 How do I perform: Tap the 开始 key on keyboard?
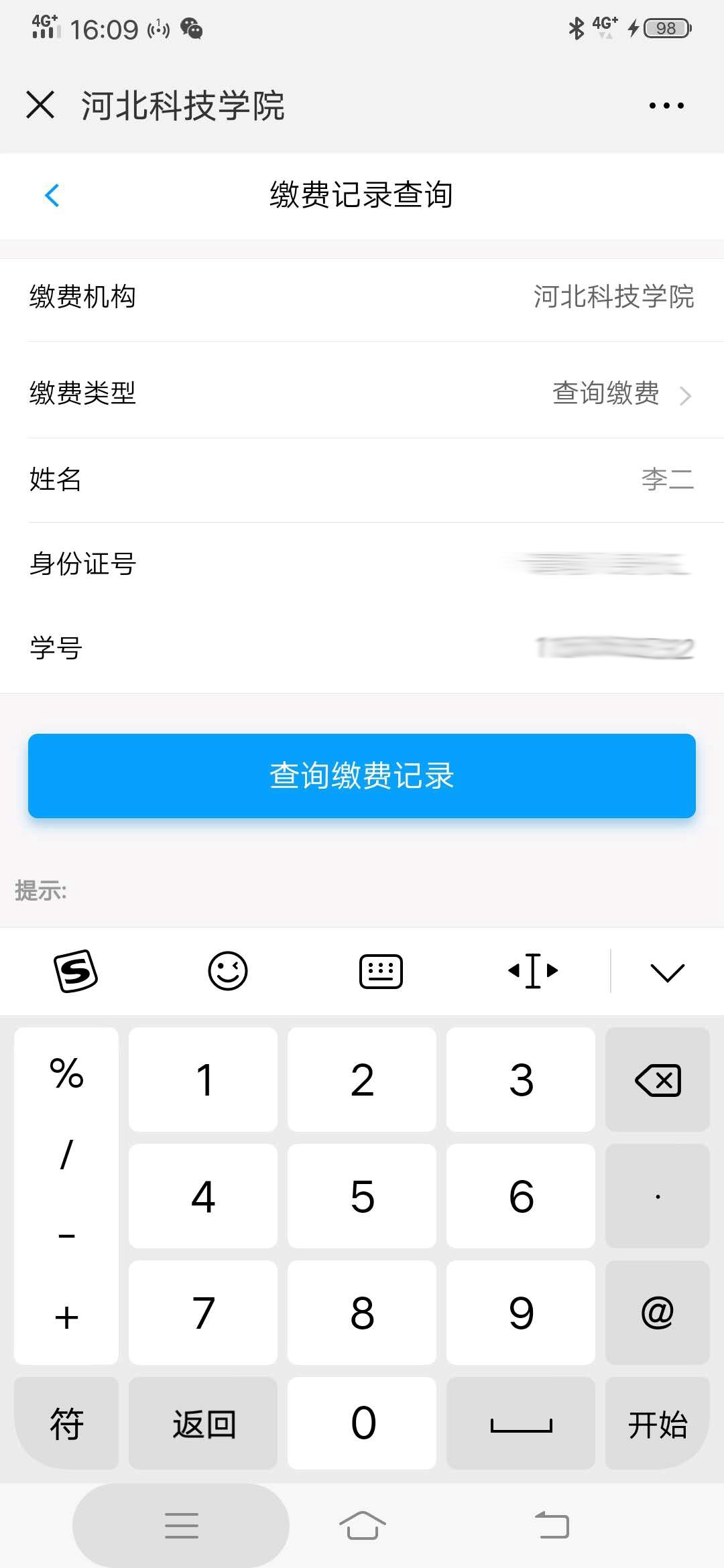pyautogui.click(x=657, y=1423)
